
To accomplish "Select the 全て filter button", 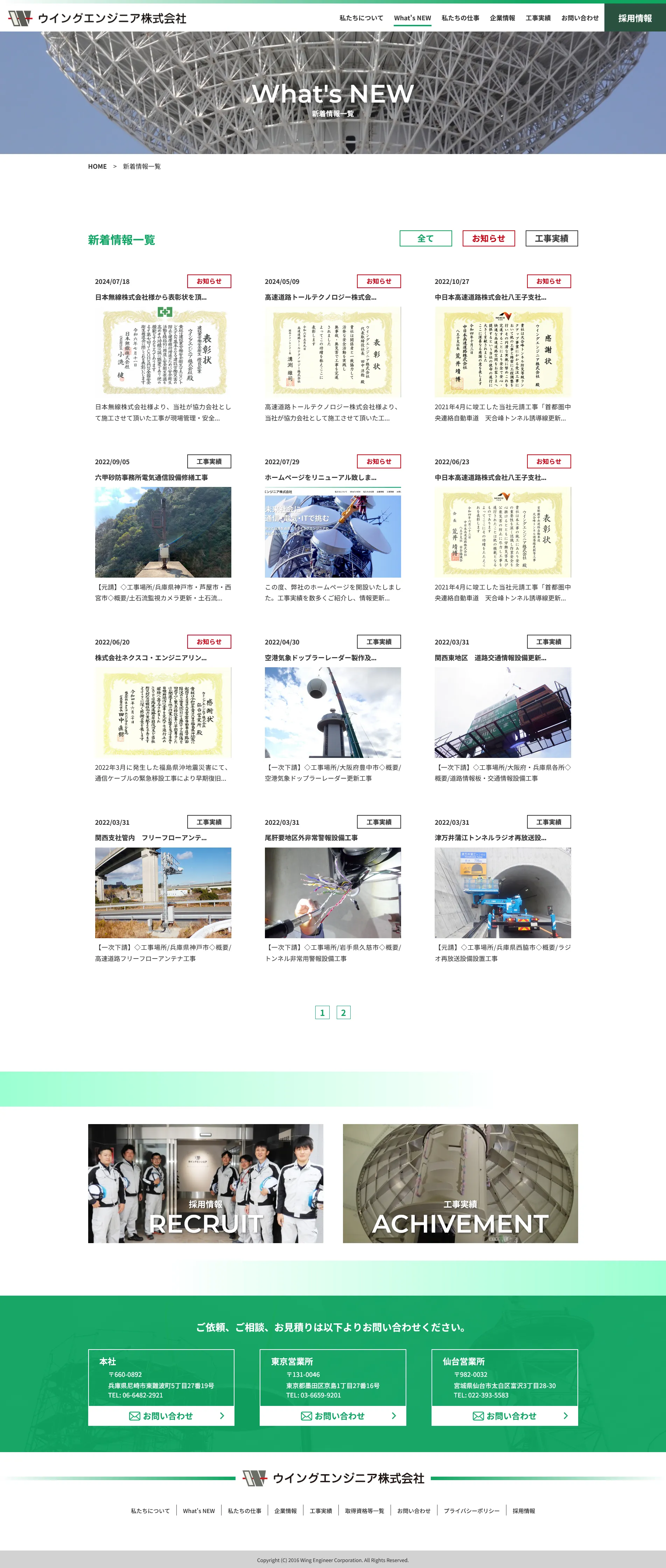I will coord(426,239).
